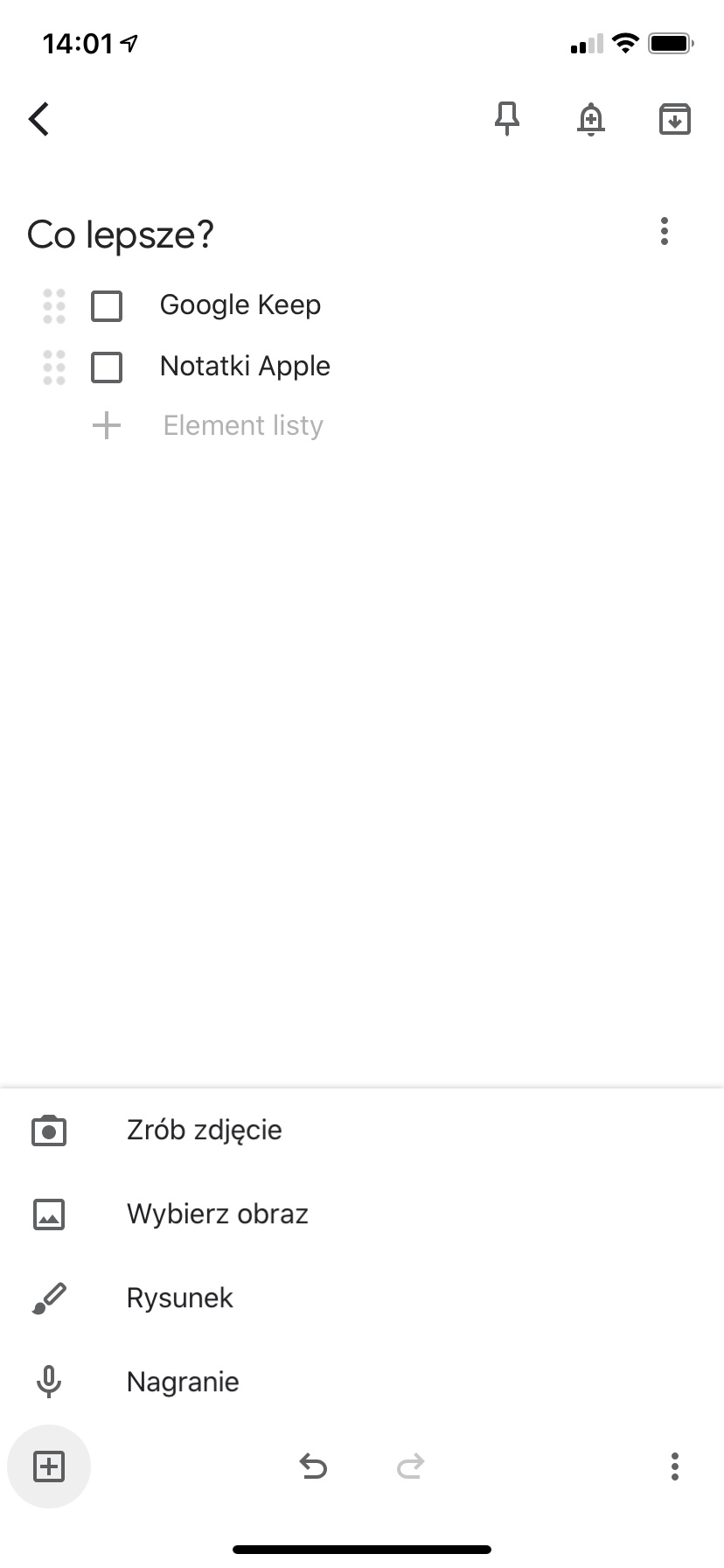Select Zrób zdjęcie to take a photo
Screen dimensions: 724x1568
[204, 1130]
